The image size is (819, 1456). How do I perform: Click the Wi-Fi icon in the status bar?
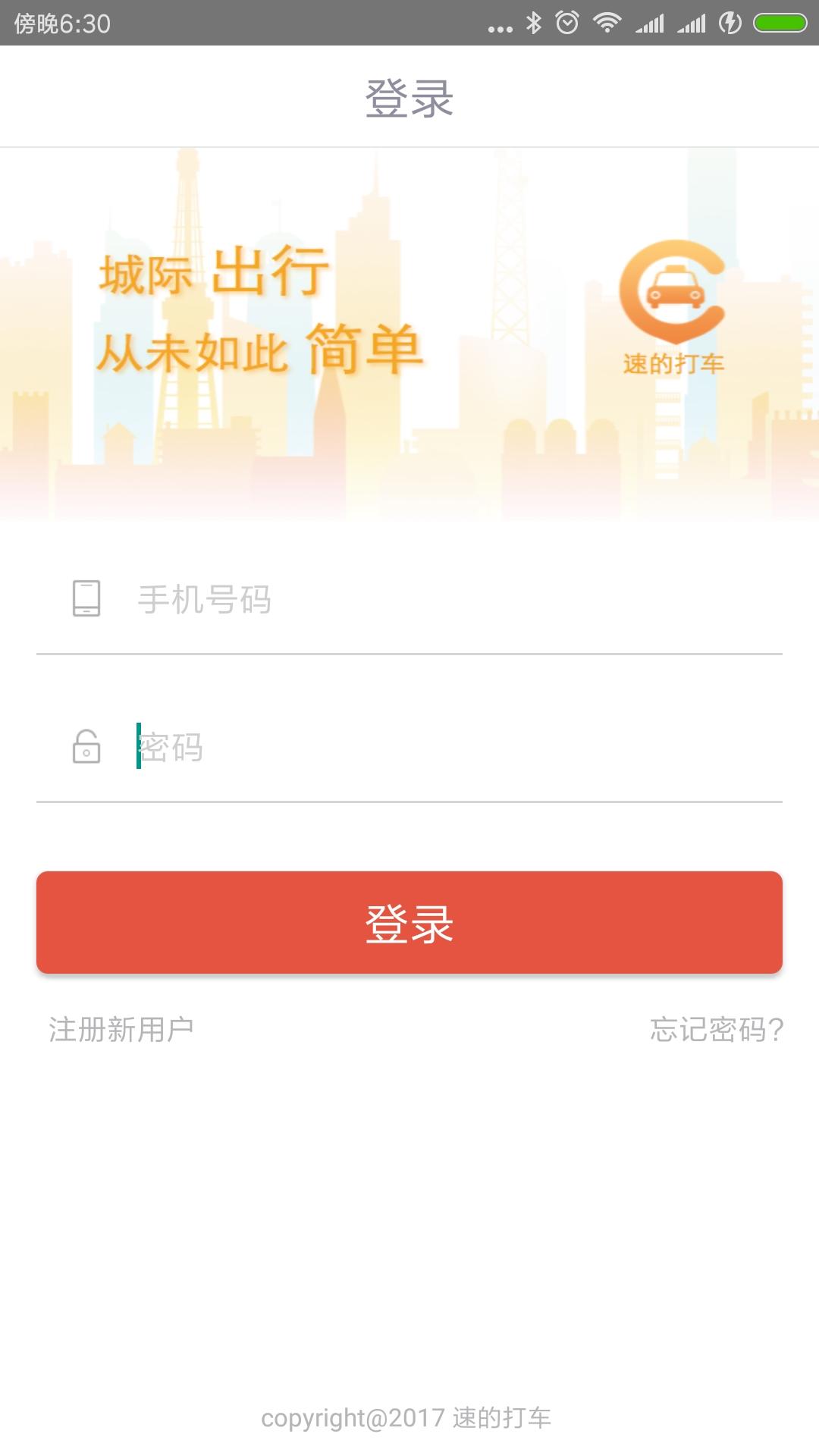607,23
